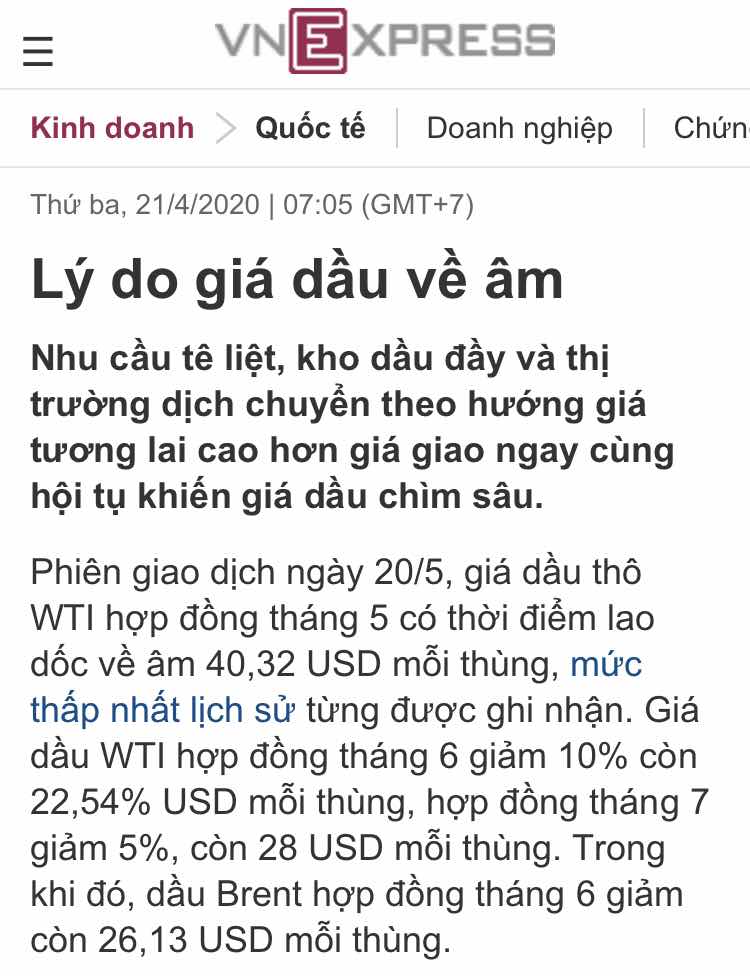750x976 pixels.
Task: Open the hamburger menu
Action: [38, 50]
